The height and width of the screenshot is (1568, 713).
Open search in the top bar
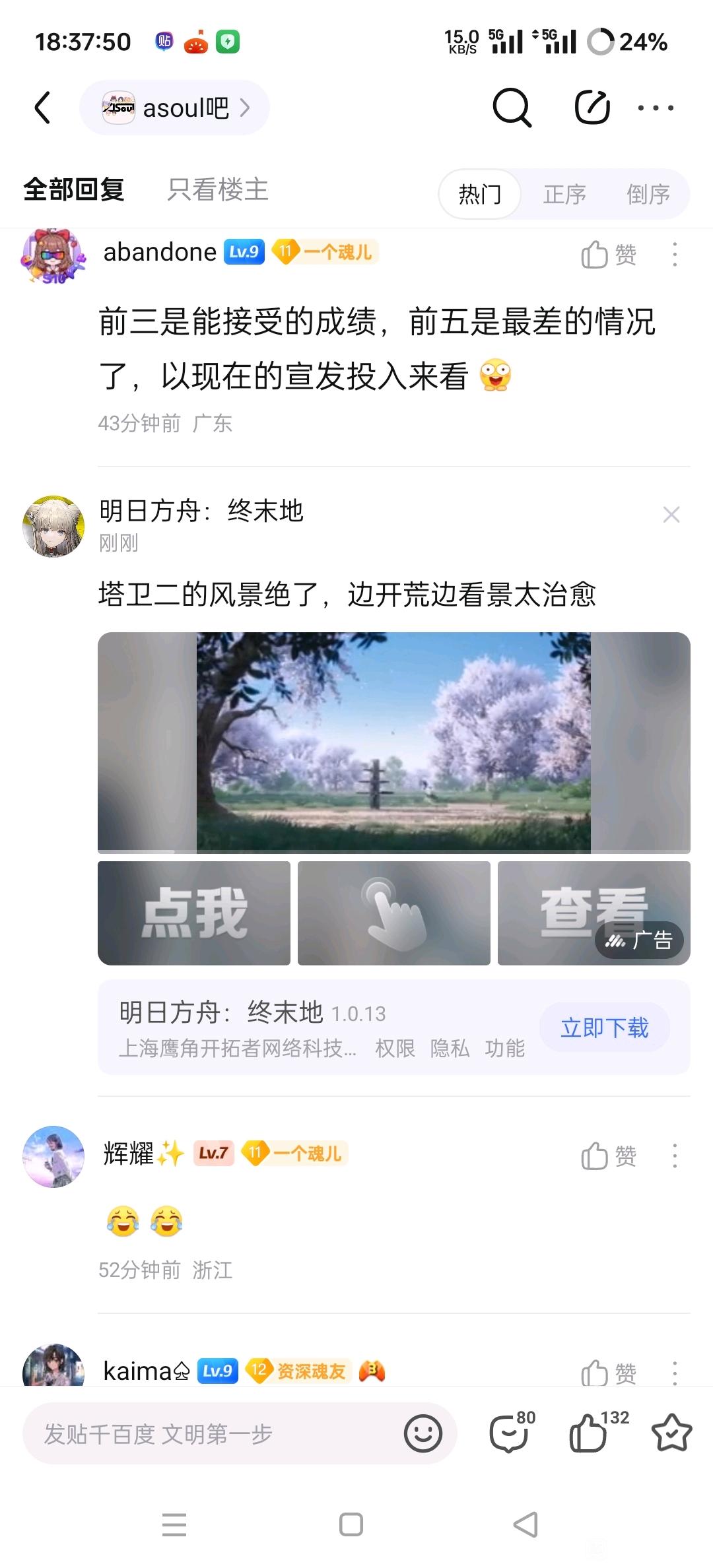[x=512, y=108]
